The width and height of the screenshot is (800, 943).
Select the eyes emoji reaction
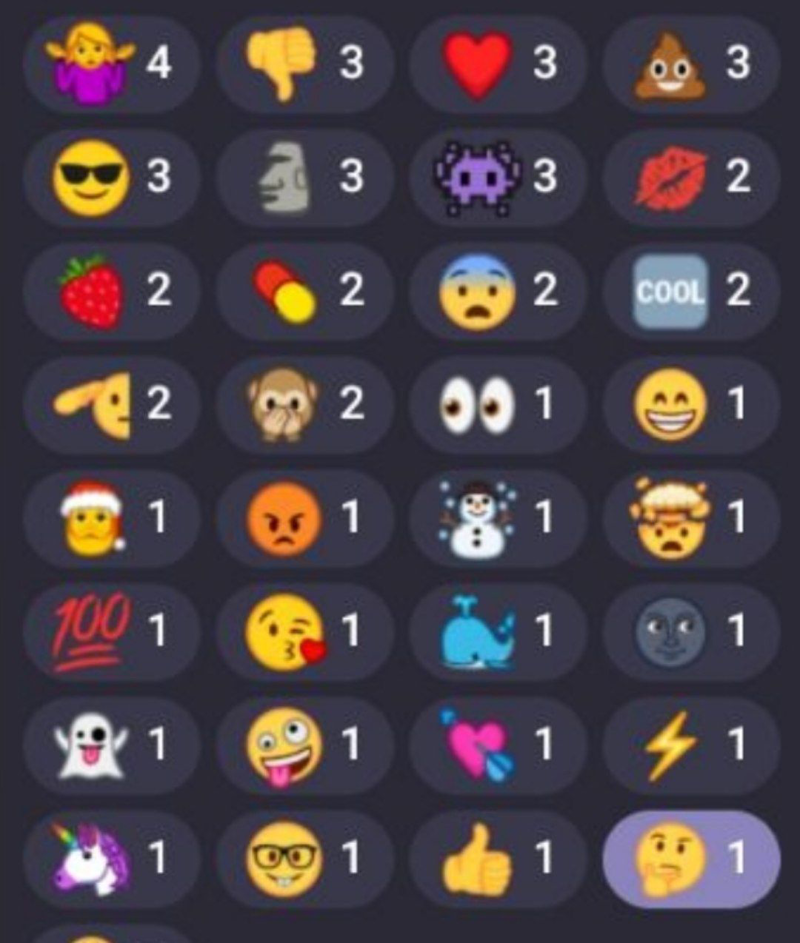pos(497,404)
